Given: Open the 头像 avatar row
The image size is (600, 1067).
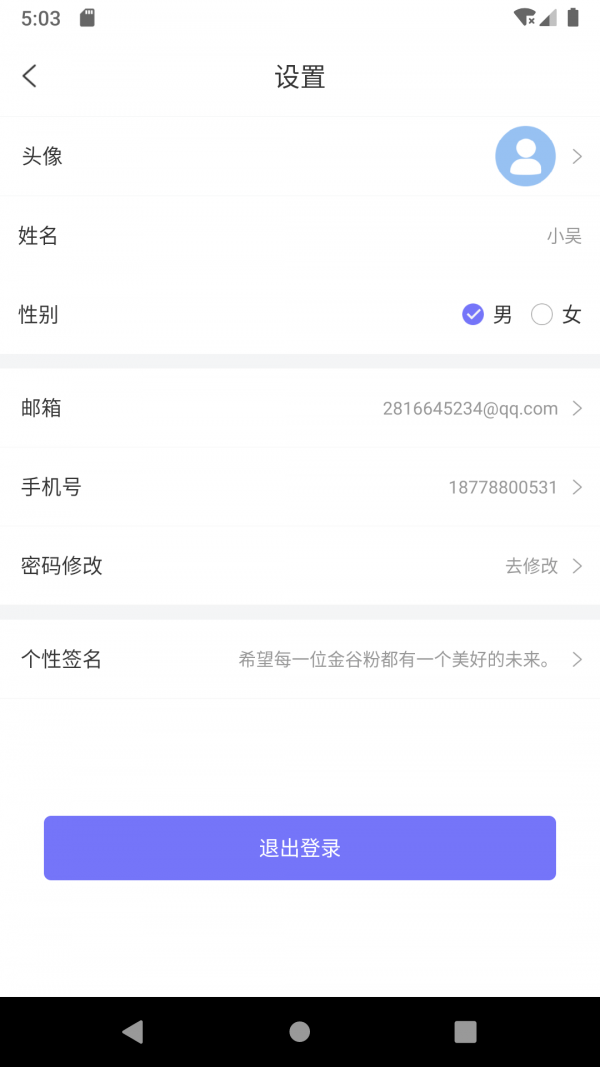Looking at the screenshot, I should (x=300, y=157).
